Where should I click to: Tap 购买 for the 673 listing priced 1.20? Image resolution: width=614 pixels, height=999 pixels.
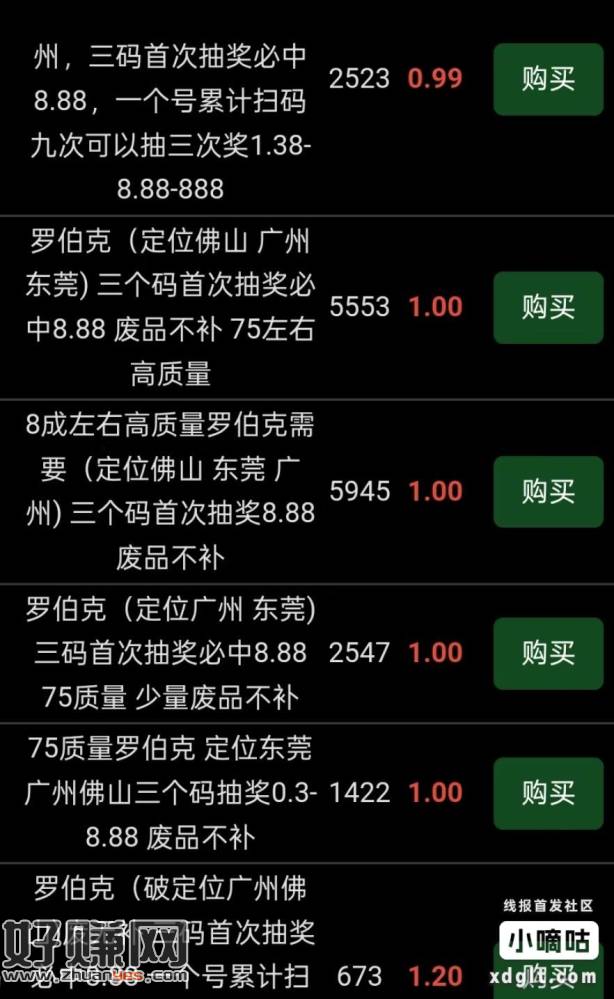pos(548,972)
